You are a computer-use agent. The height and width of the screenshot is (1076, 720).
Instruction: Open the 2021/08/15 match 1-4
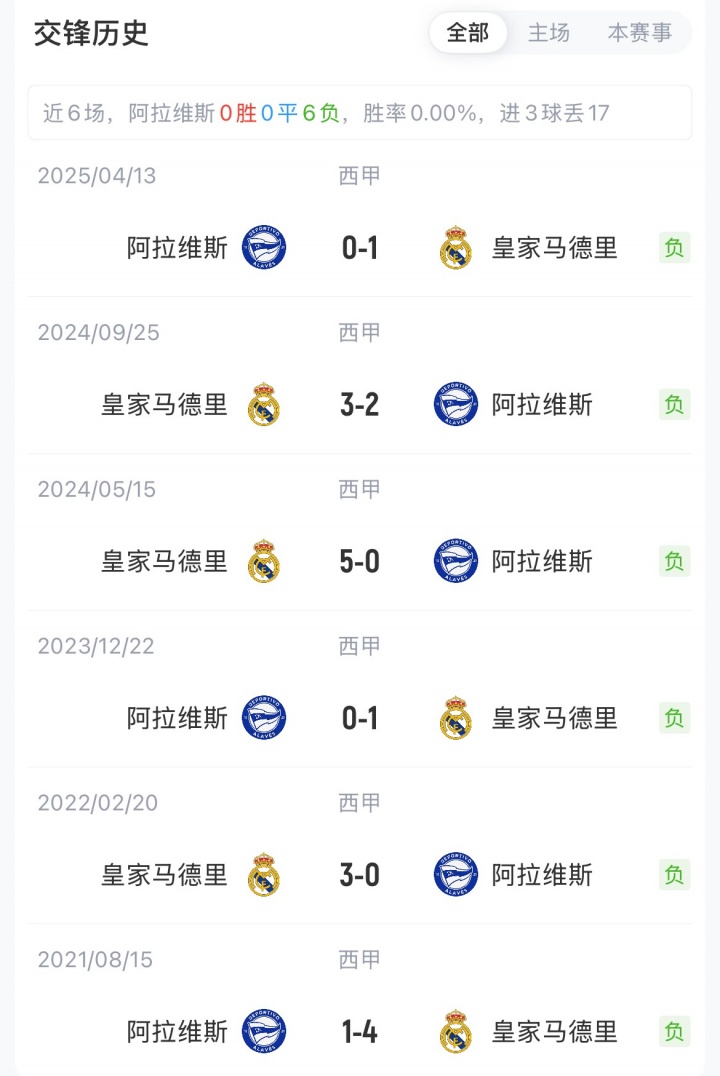point(360,1032)
